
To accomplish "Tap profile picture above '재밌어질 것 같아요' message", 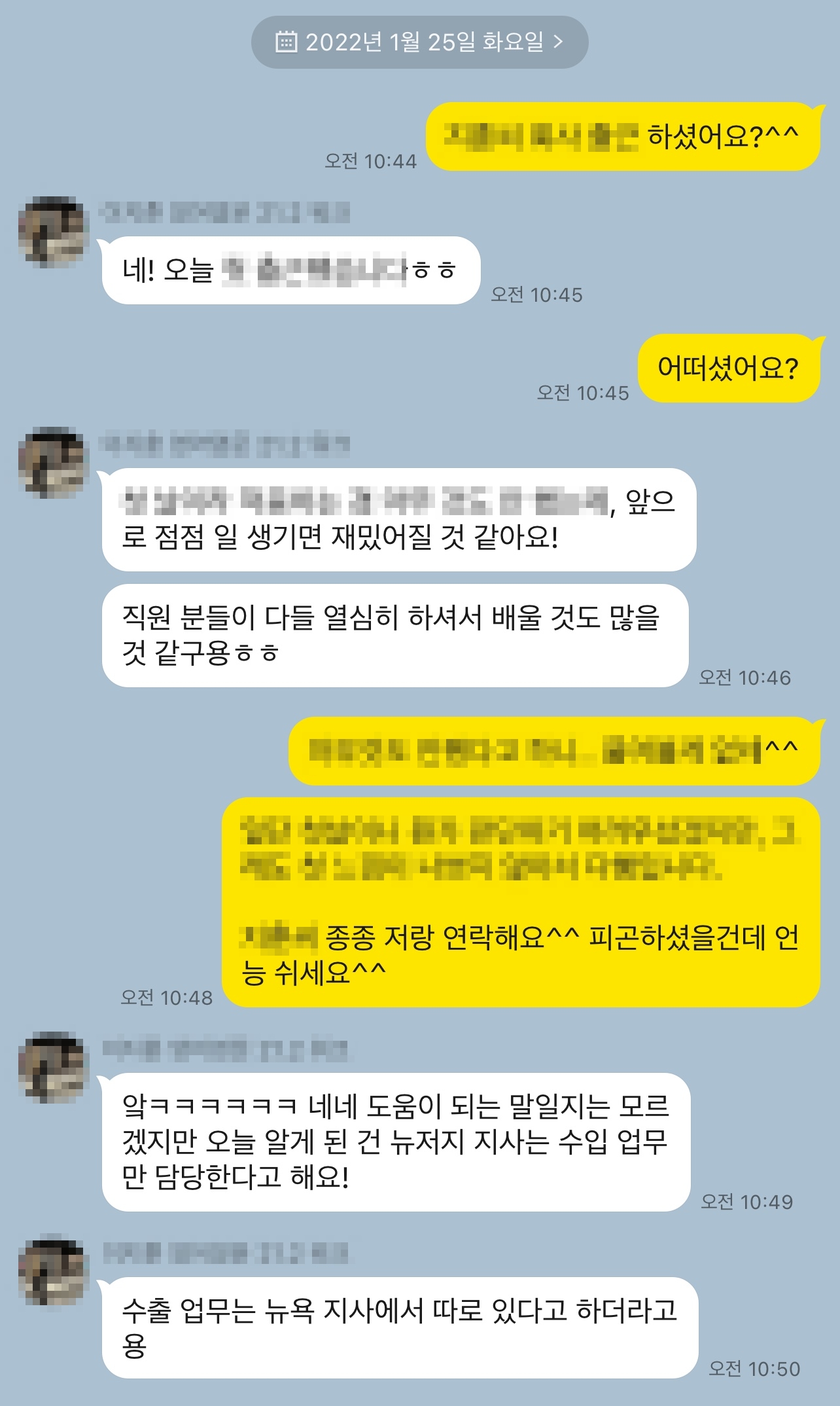I will 53,463.
